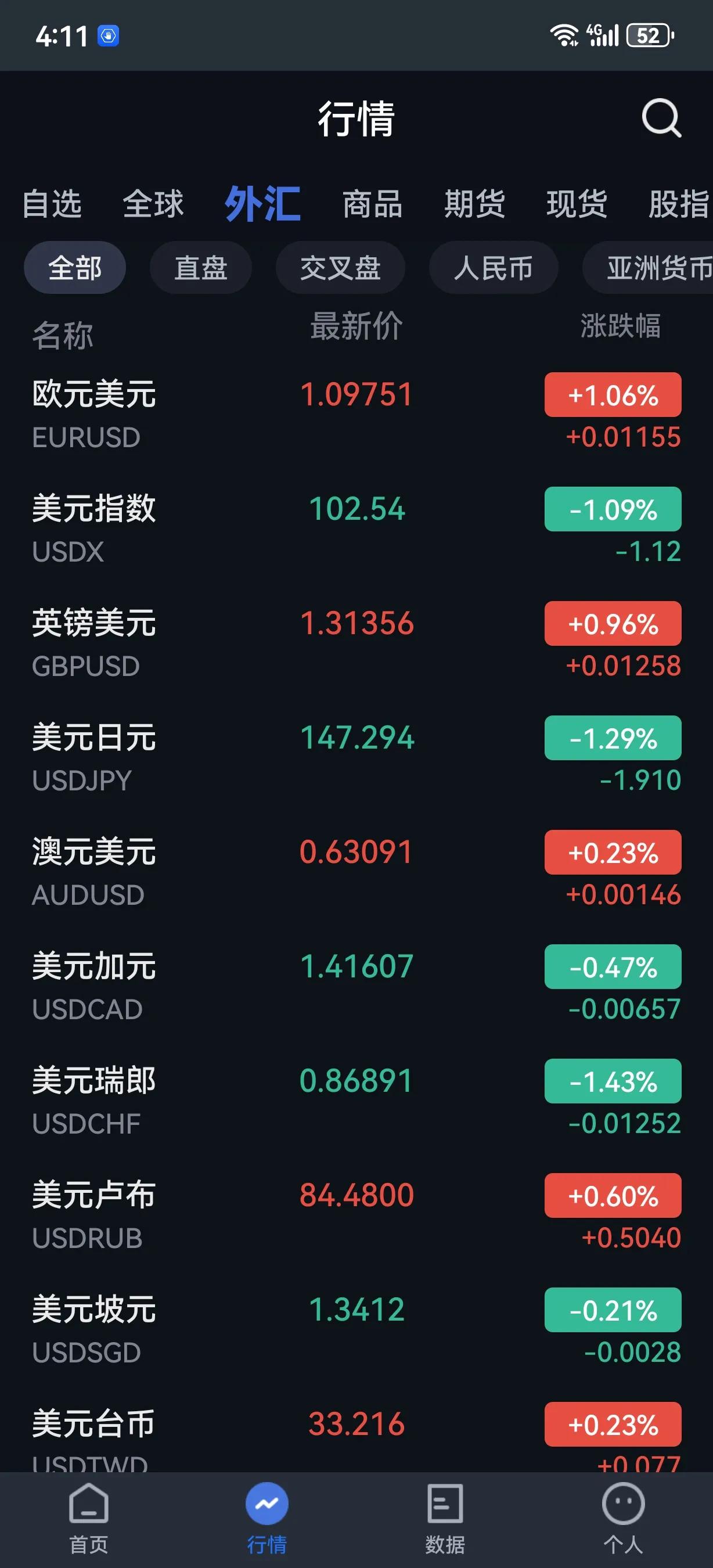The image size is (713, 1568).
Task: Tap the 数据 data icon in bottom bar
Action: pyautogui.click(x=445, y=1502)
